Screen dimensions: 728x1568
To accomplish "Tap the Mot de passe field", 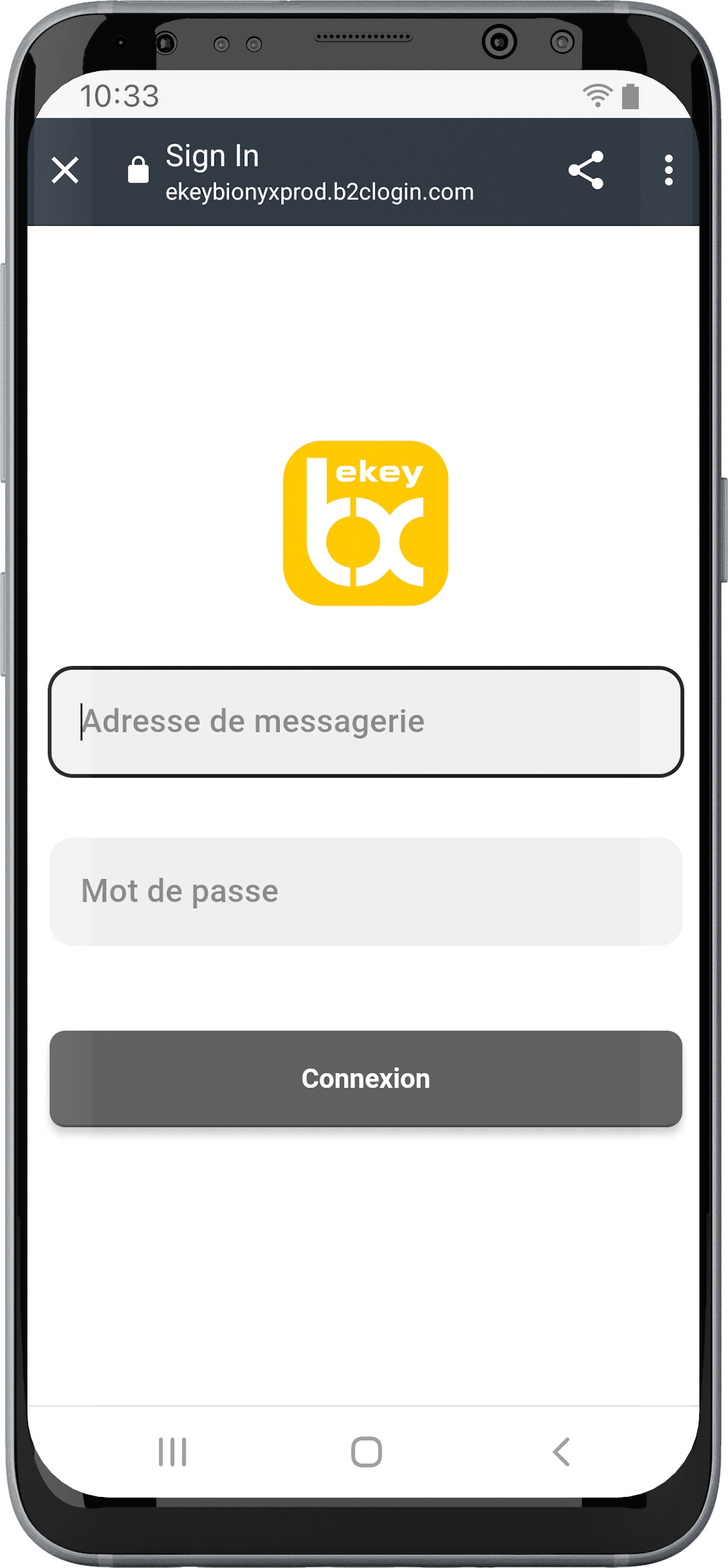I will (365, 891).
